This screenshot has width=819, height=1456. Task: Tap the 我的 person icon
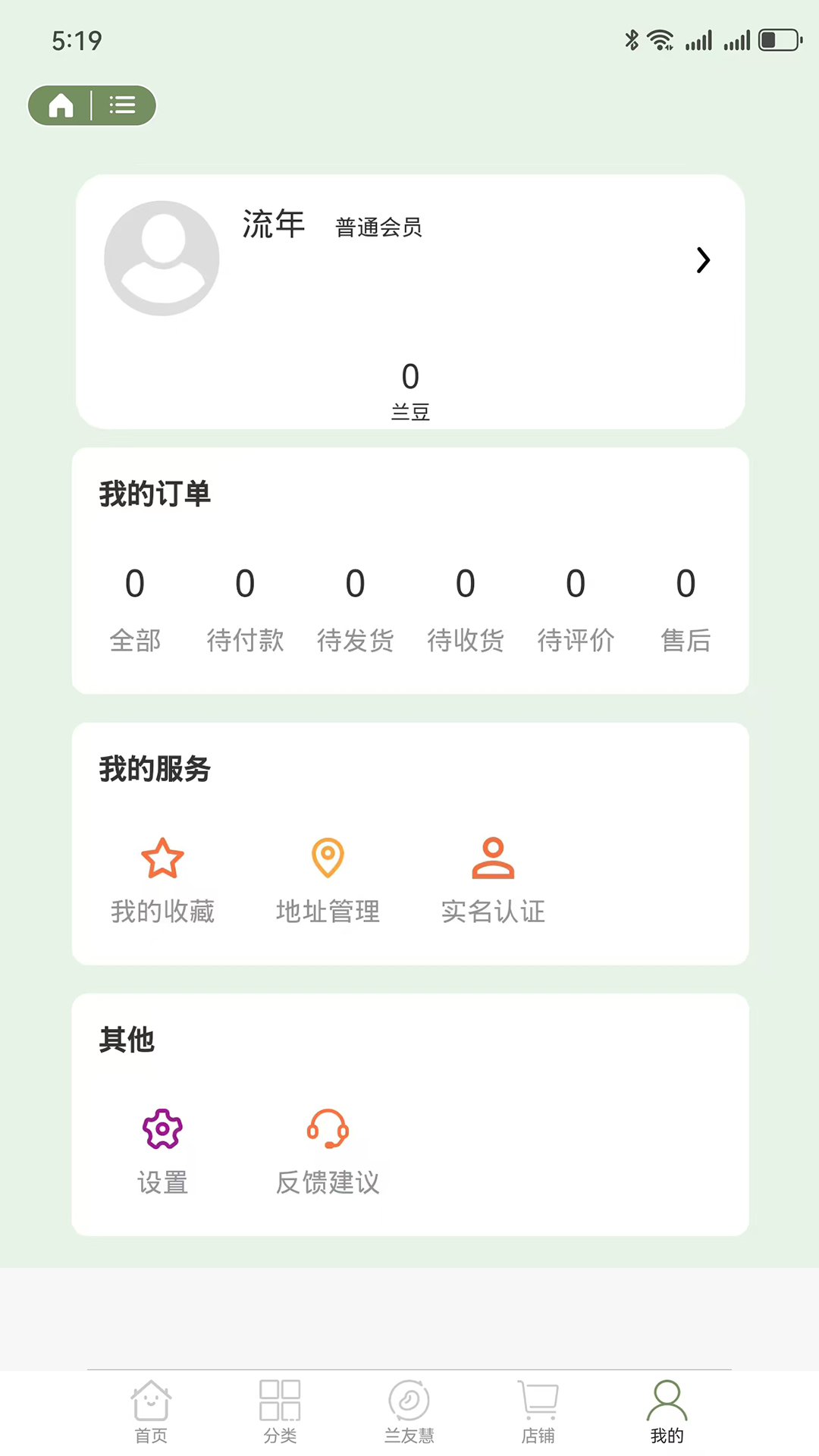[x=667, y=1399]
